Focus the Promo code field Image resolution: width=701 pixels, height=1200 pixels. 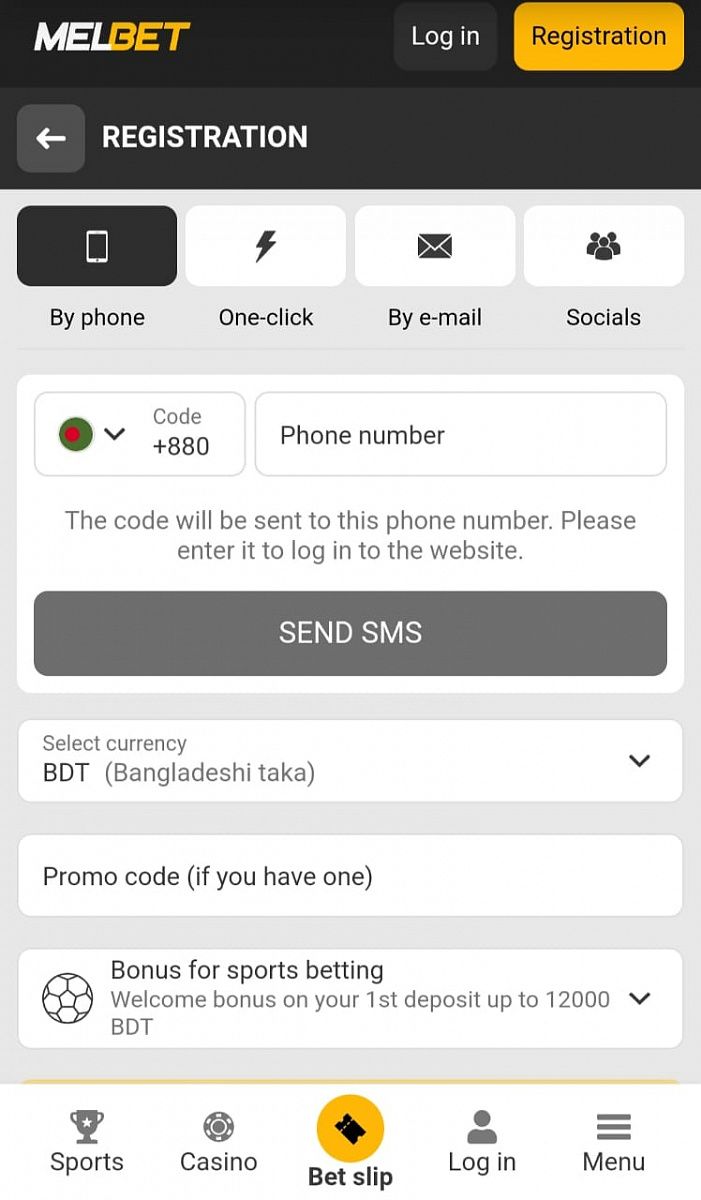[350, 876]
